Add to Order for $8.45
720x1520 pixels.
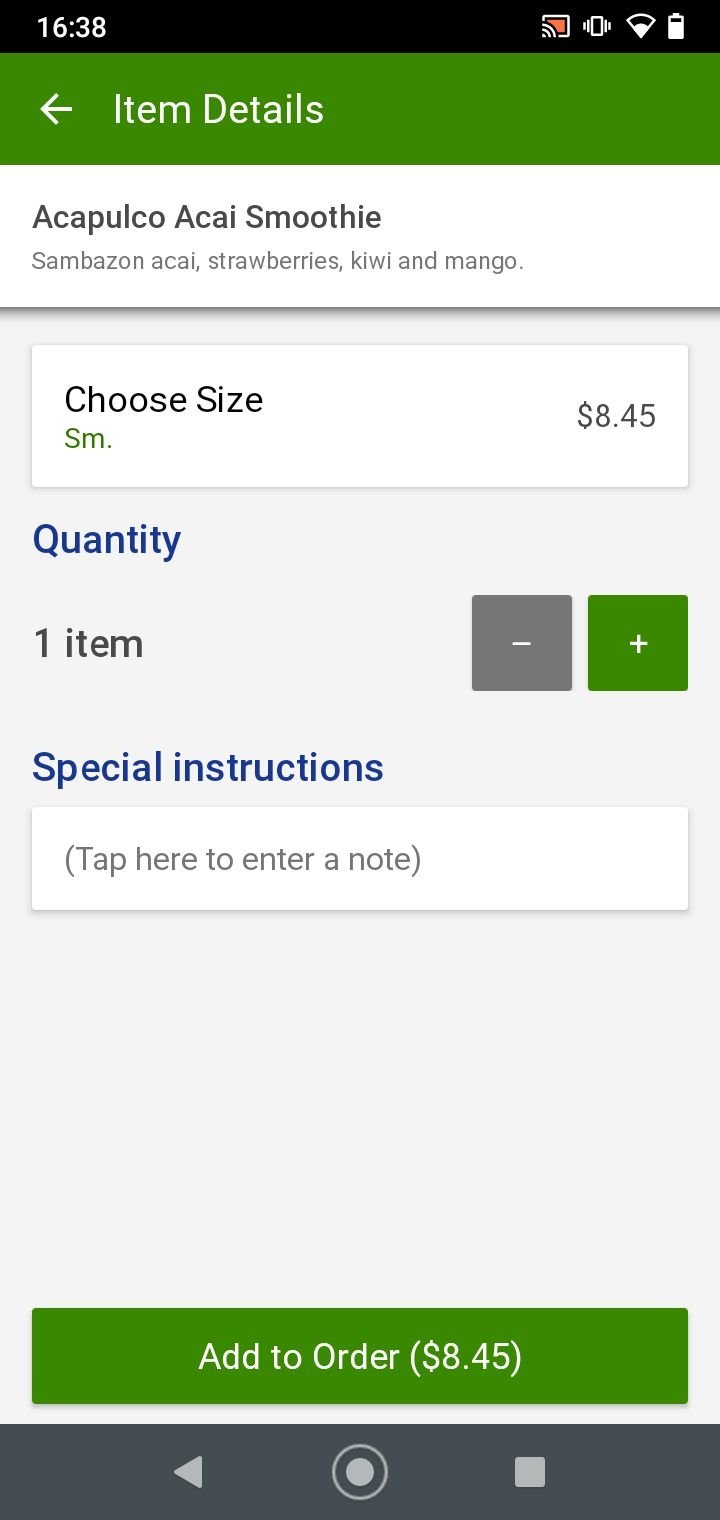360,1356
